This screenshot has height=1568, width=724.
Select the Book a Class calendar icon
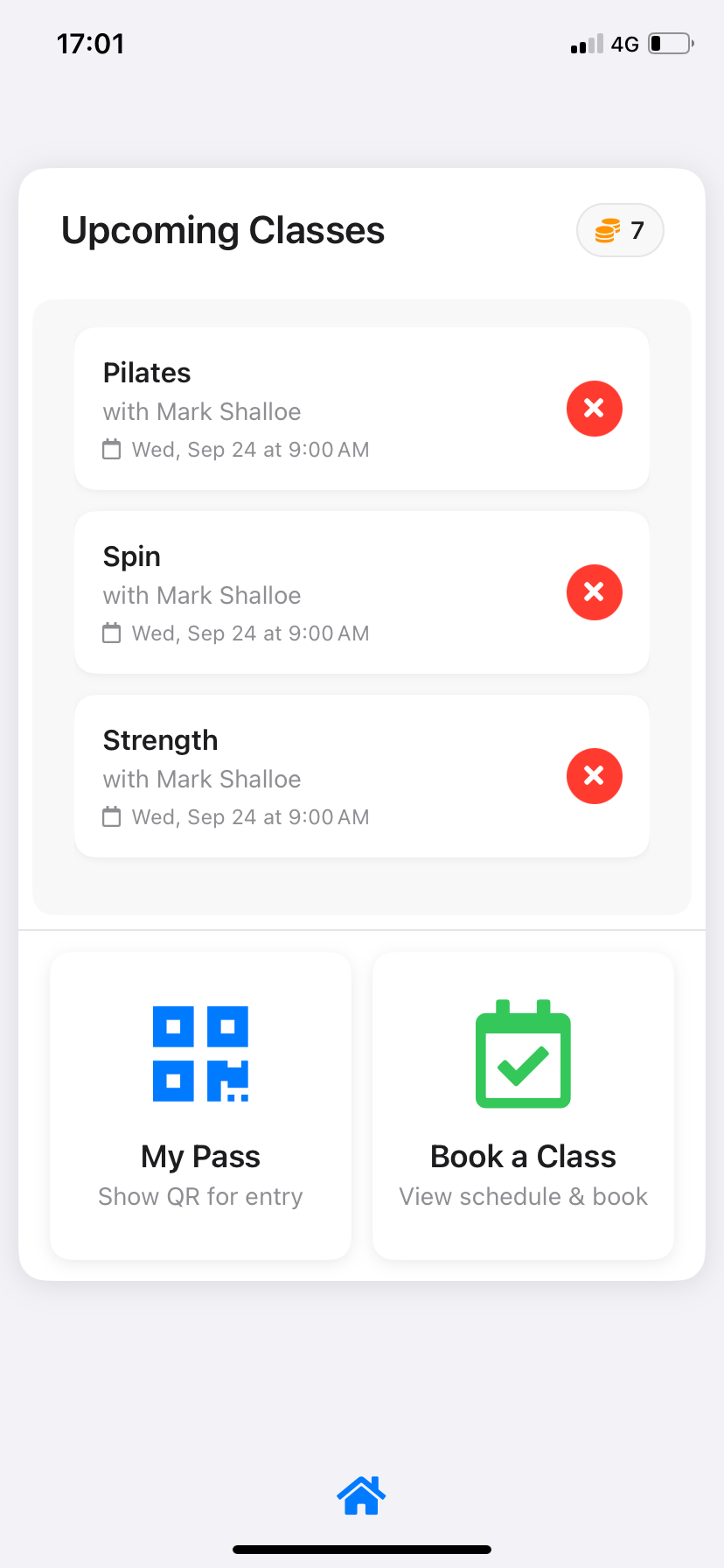point(522,1053)
